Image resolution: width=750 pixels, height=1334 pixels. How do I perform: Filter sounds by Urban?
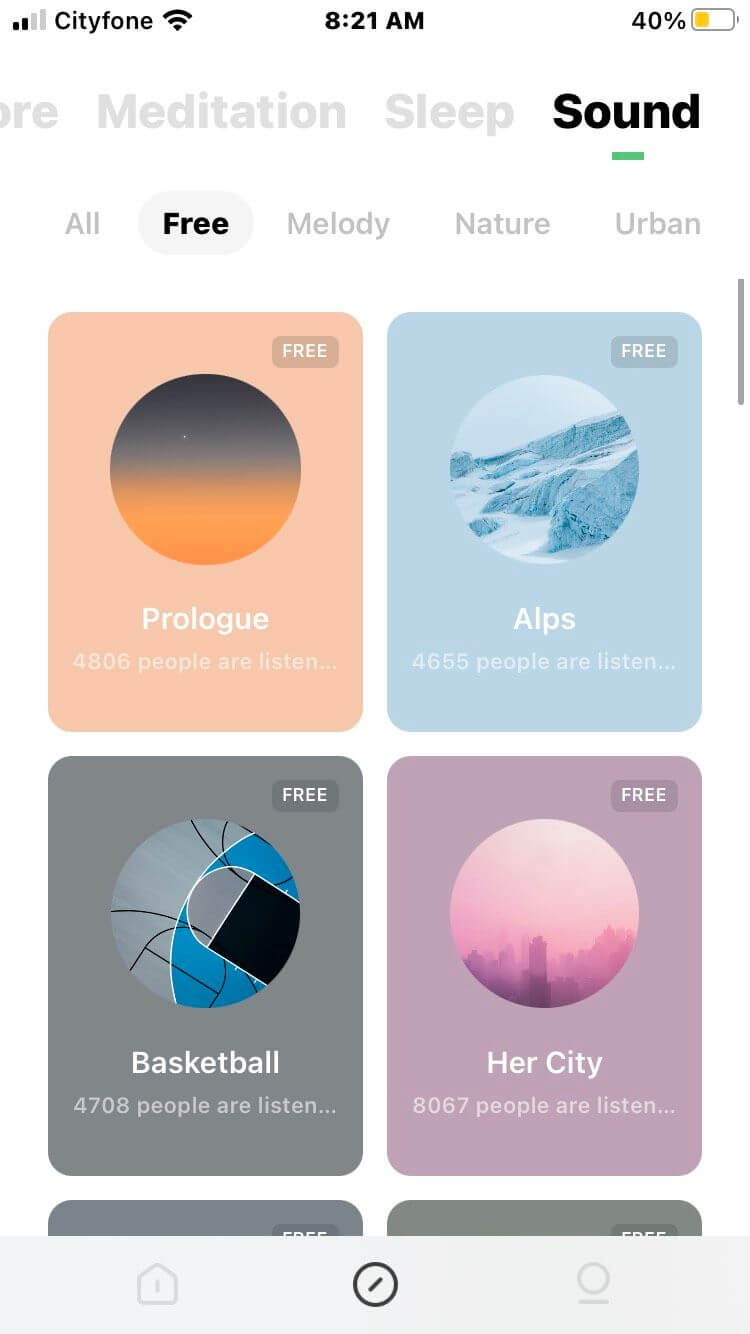pyautogui.click(x=657, y=223)
